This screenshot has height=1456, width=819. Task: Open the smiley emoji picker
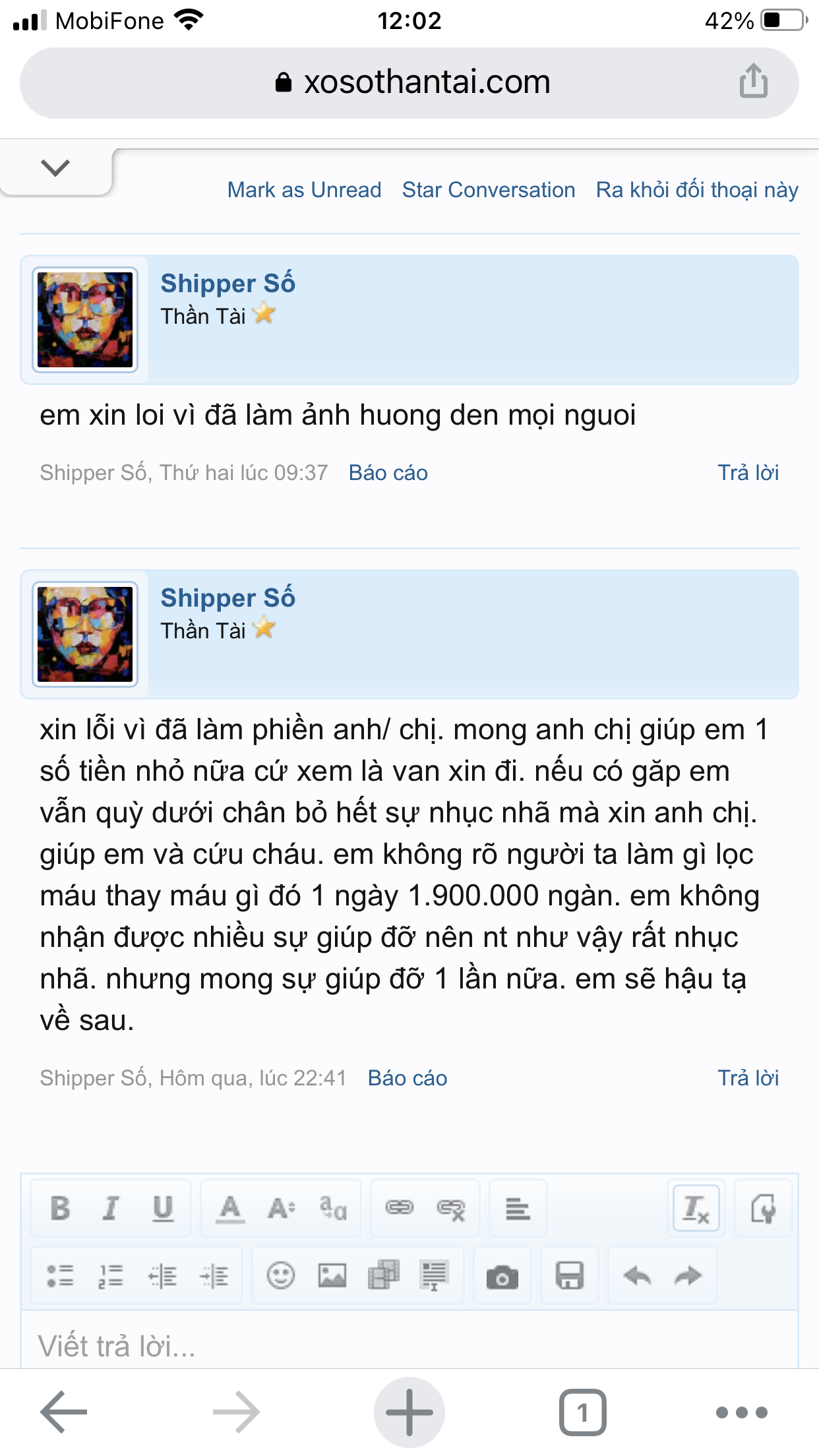pos(280,1276)
